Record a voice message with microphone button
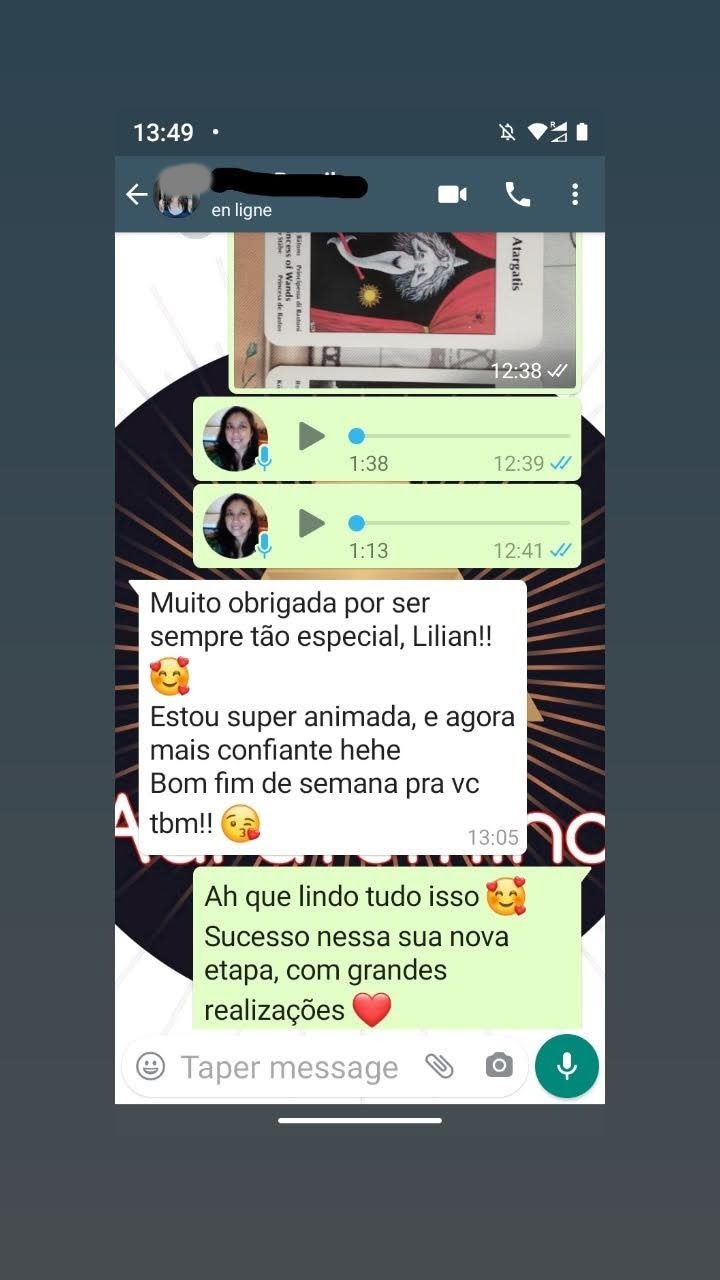The width and height of the screenshot is (720, 1280). point(566,1066)
